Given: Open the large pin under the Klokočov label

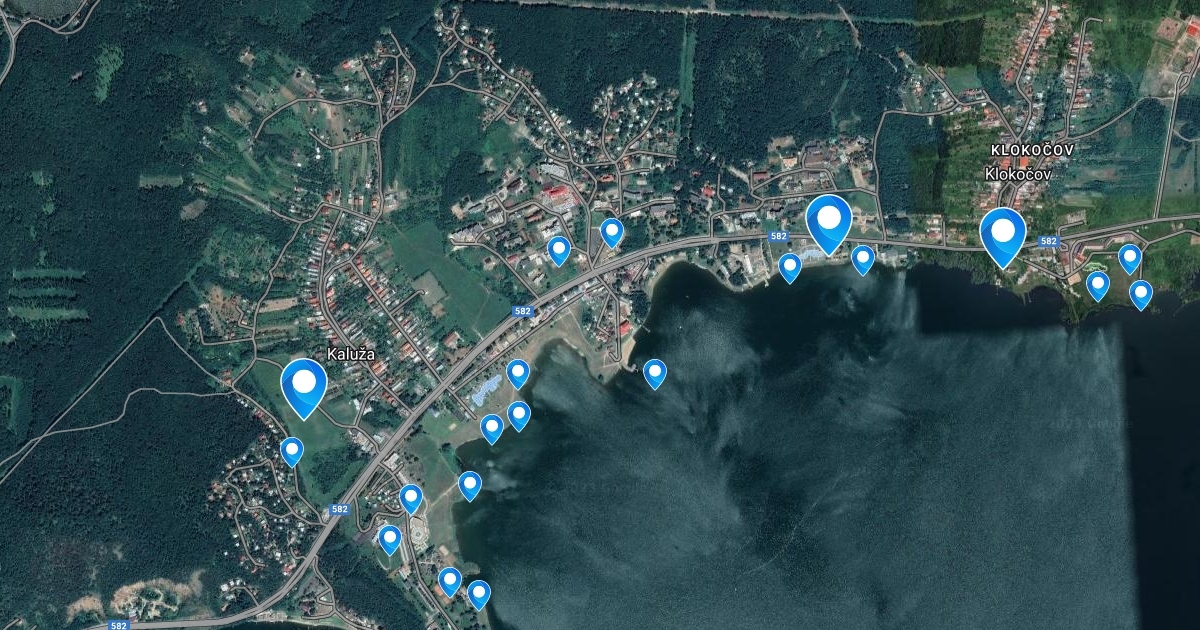Looking at the screenshot, I should (1003, 234).
